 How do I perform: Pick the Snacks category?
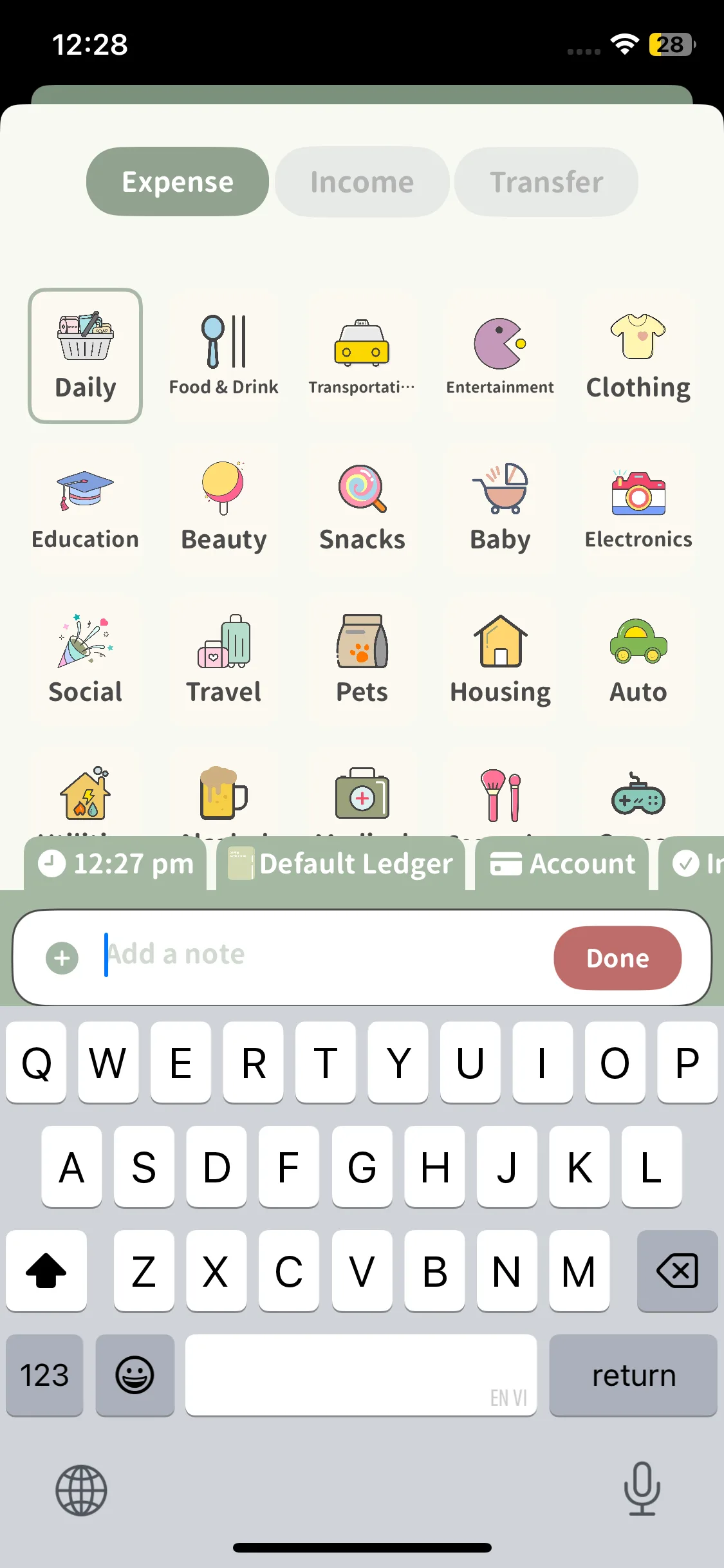tap(362, 509)
